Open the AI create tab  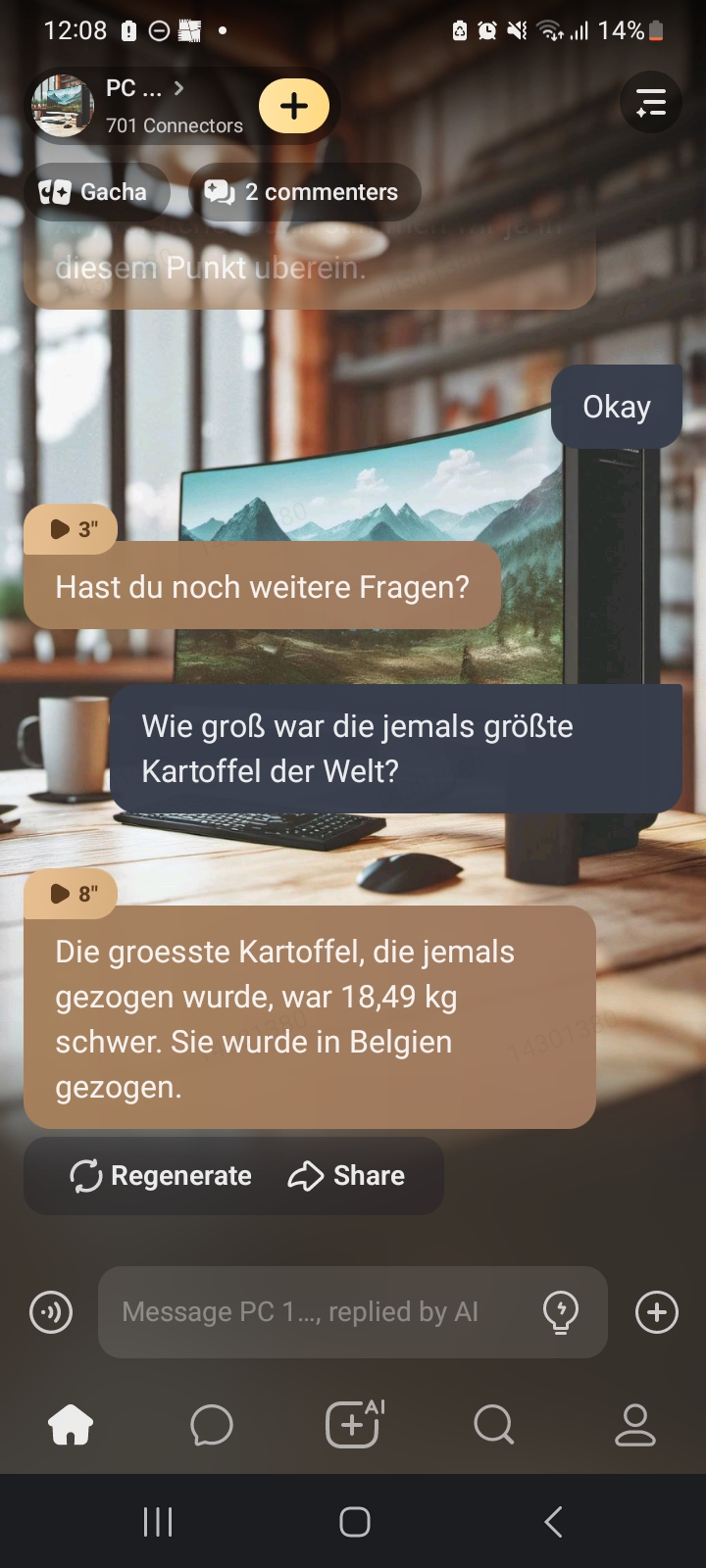pyautogui.click(x=353, y=1424)
